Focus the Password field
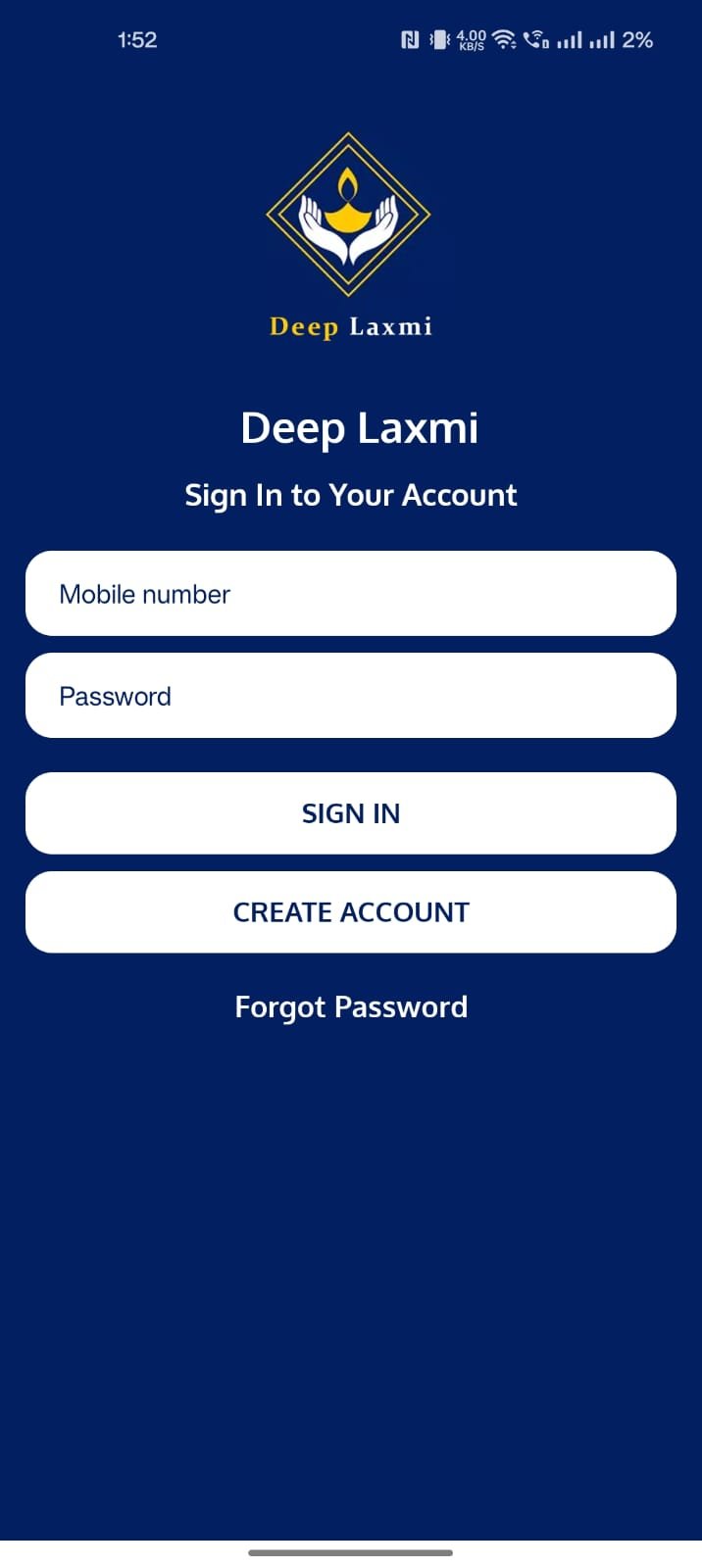 coord(350,696)
